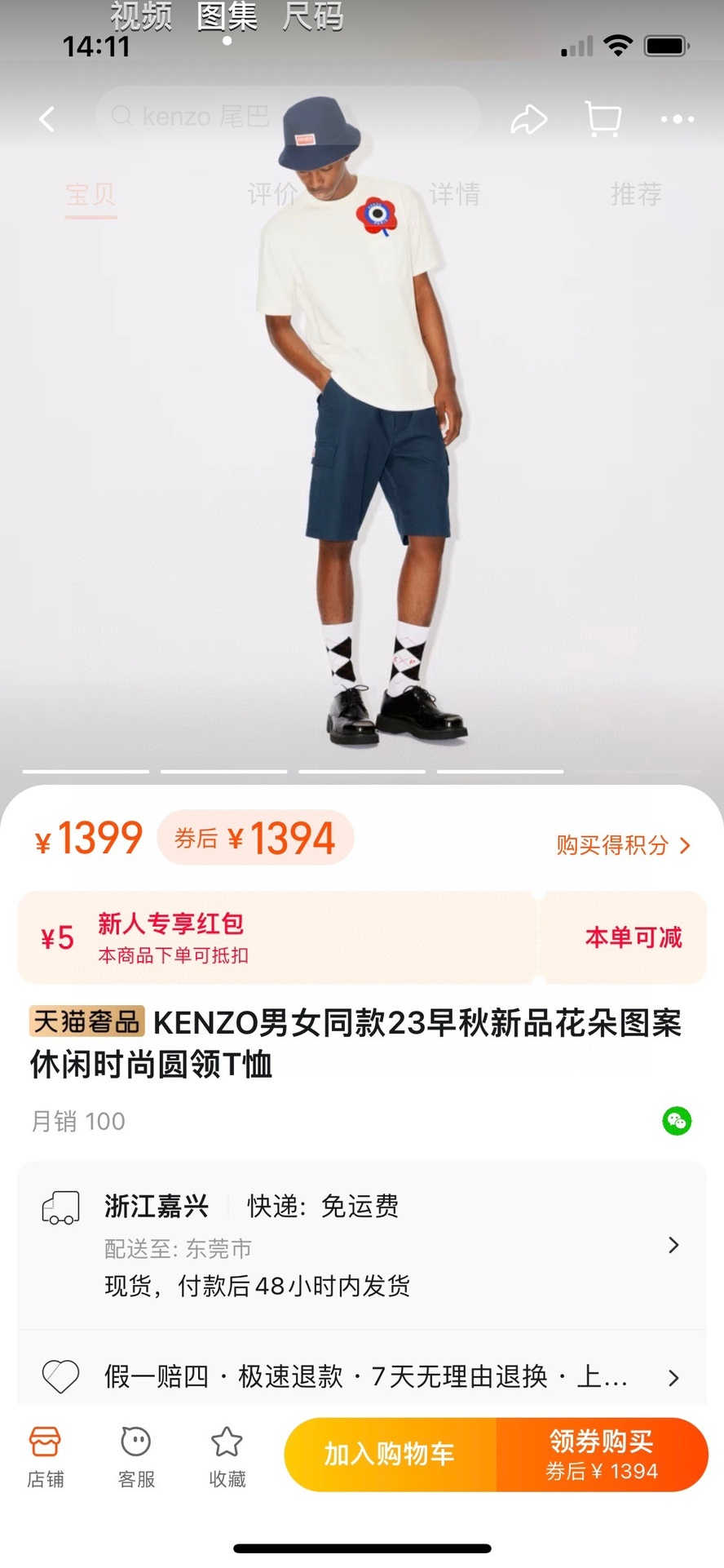Share this product via the arrow icon
This screenshot has width=724, height=1568.
pyautogui.click(x=528, y=119)
